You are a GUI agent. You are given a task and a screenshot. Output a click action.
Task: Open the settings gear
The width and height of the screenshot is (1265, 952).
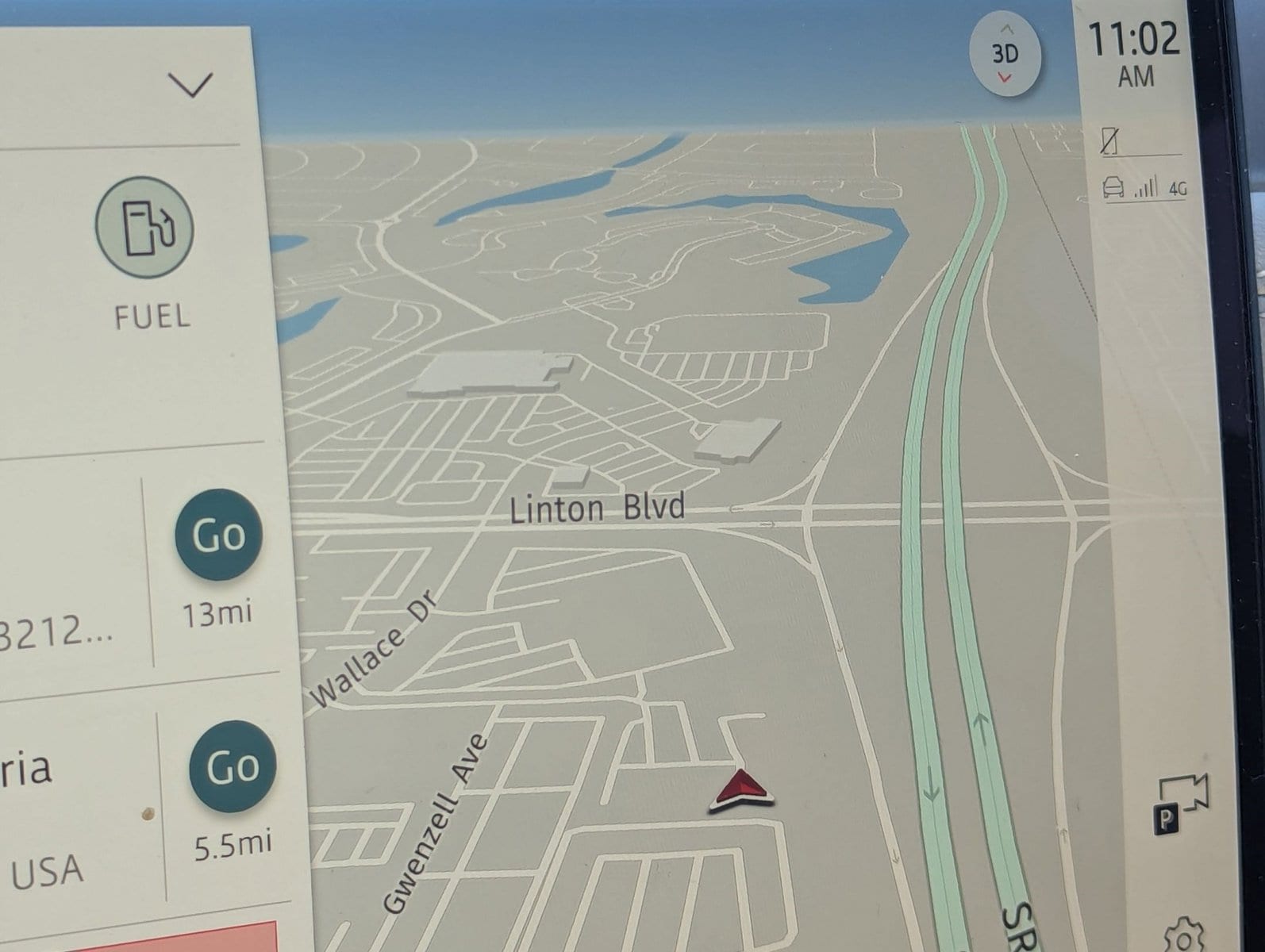click(1184, 936)
